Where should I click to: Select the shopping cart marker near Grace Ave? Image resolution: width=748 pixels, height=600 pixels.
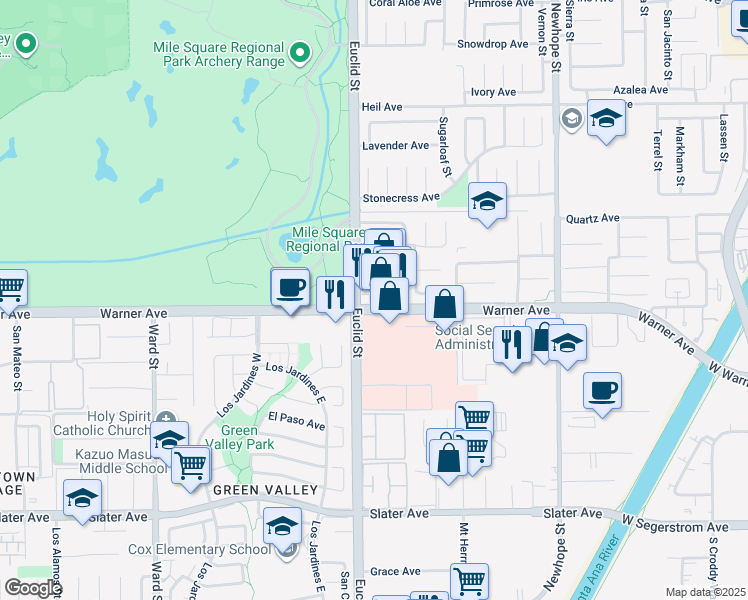coord(468,580)
